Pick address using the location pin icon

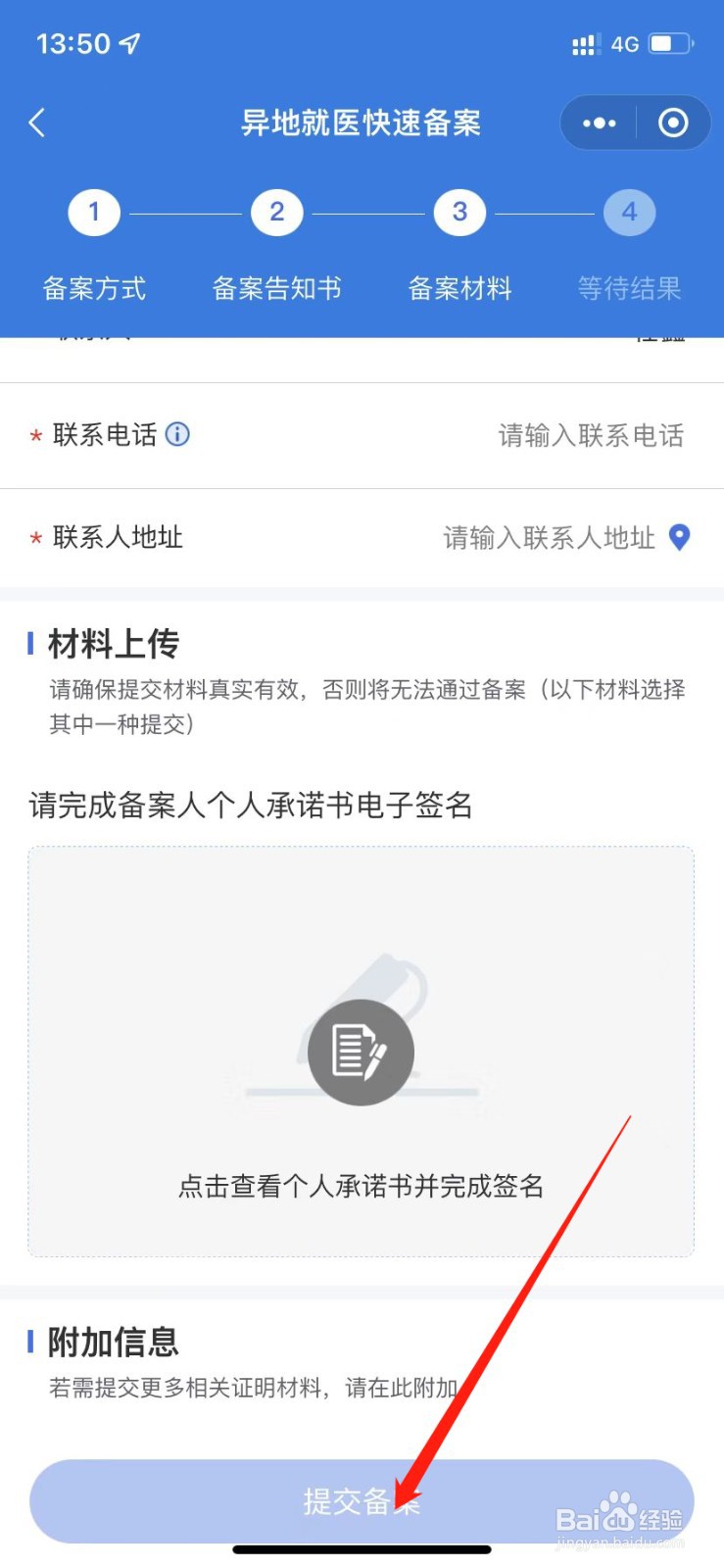click(x=679, y=537)
